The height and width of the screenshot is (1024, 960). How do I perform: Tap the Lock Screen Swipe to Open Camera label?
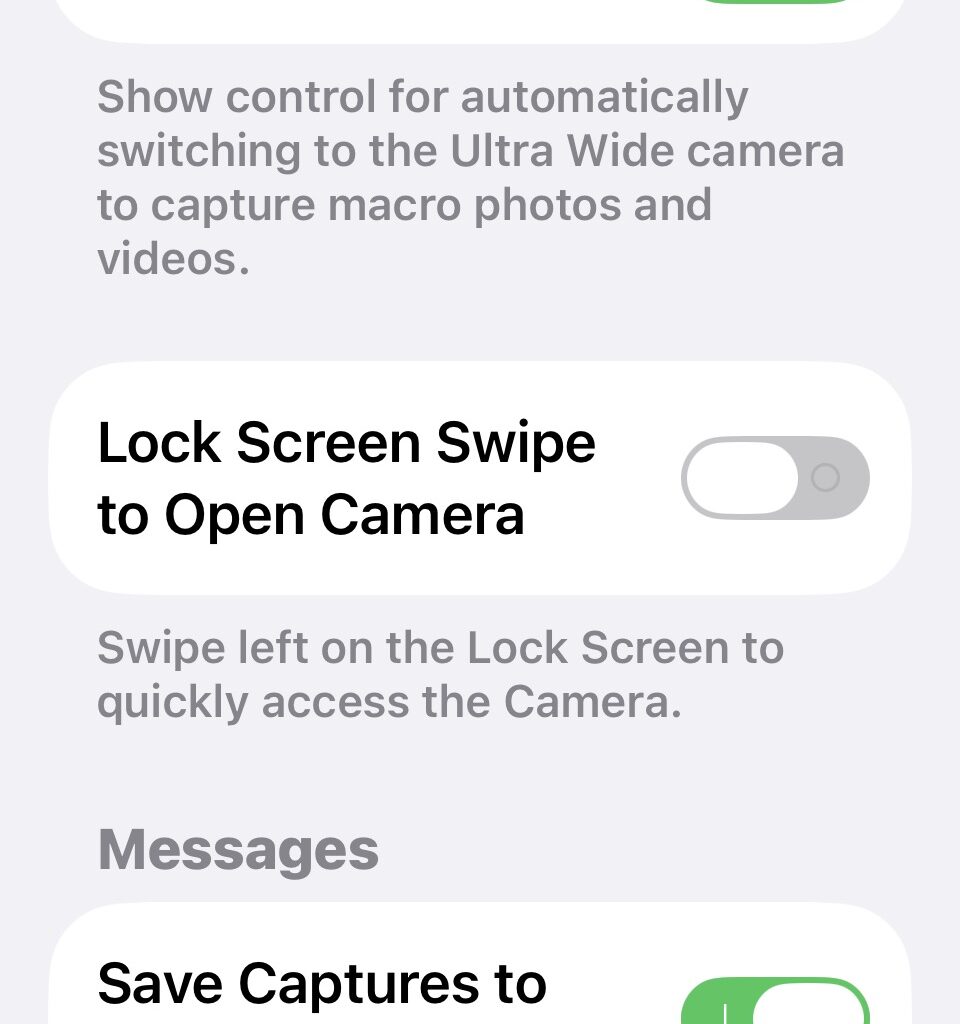(346, 477)
